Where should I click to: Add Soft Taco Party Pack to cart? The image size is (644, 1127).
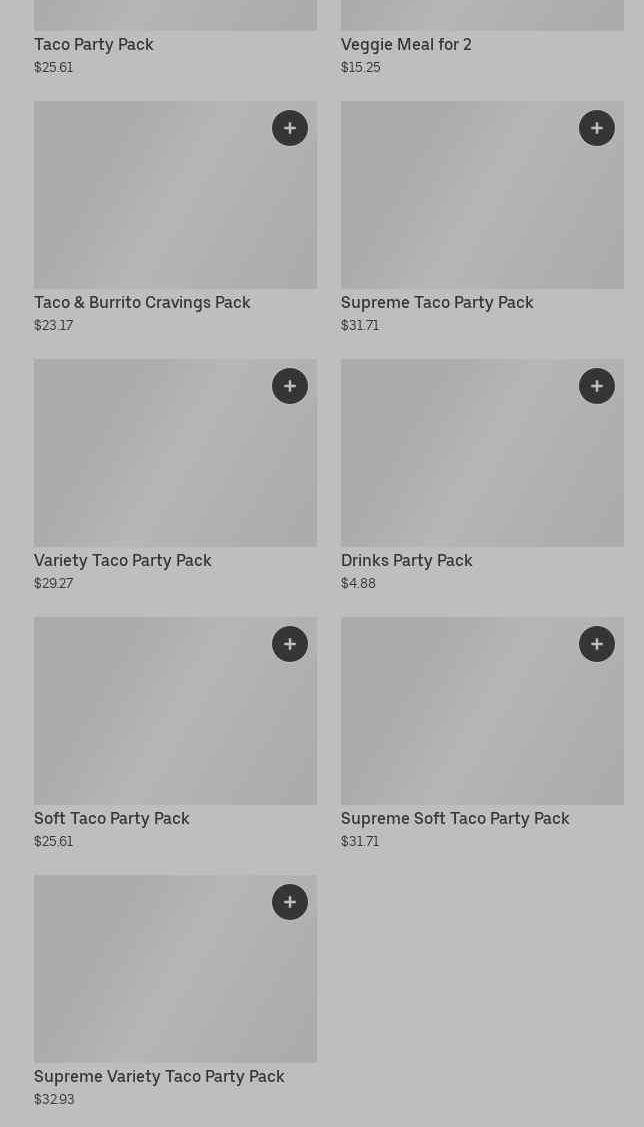pyautogui.click(x=290, y=644)
